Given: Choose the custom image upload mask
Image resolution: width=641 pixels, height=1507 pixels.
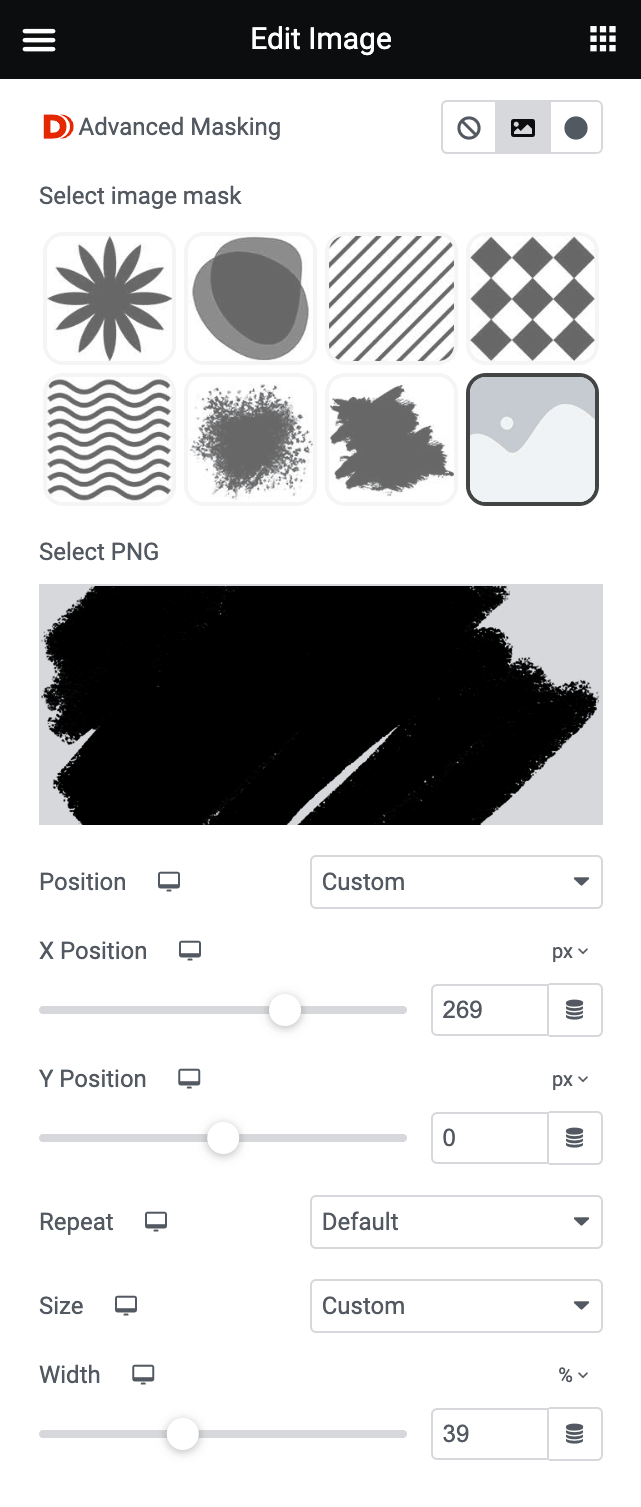Looking at the screenshot, I should [532, 439].
